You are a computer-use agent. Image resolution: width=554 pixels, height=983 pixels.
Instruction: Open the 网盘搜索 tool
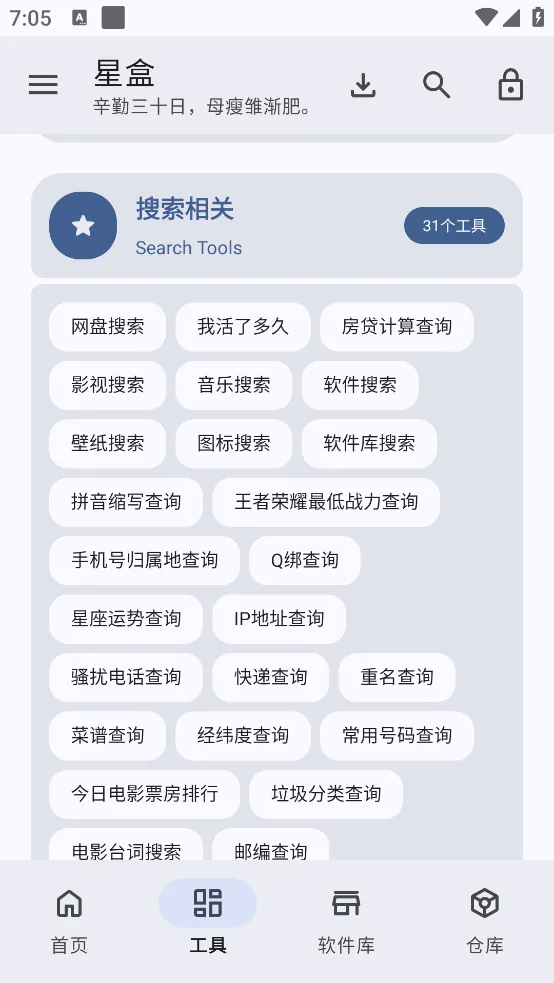108,327
